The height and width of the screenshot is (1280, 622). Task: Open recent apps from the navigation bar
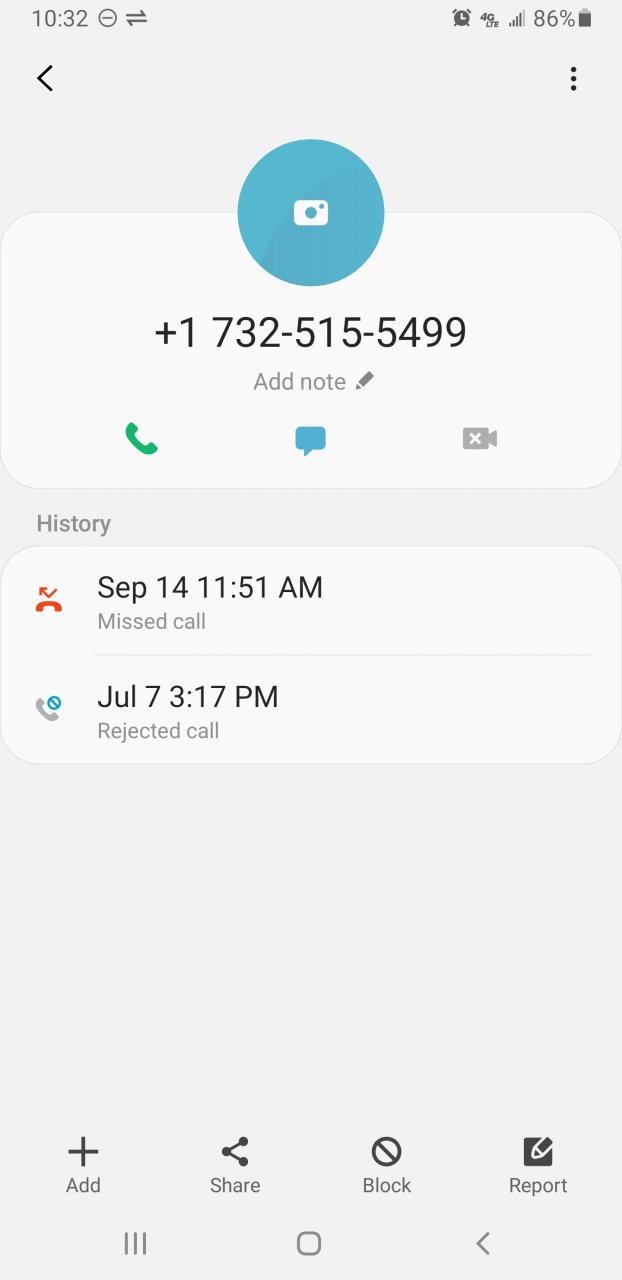pos(135,1243)
